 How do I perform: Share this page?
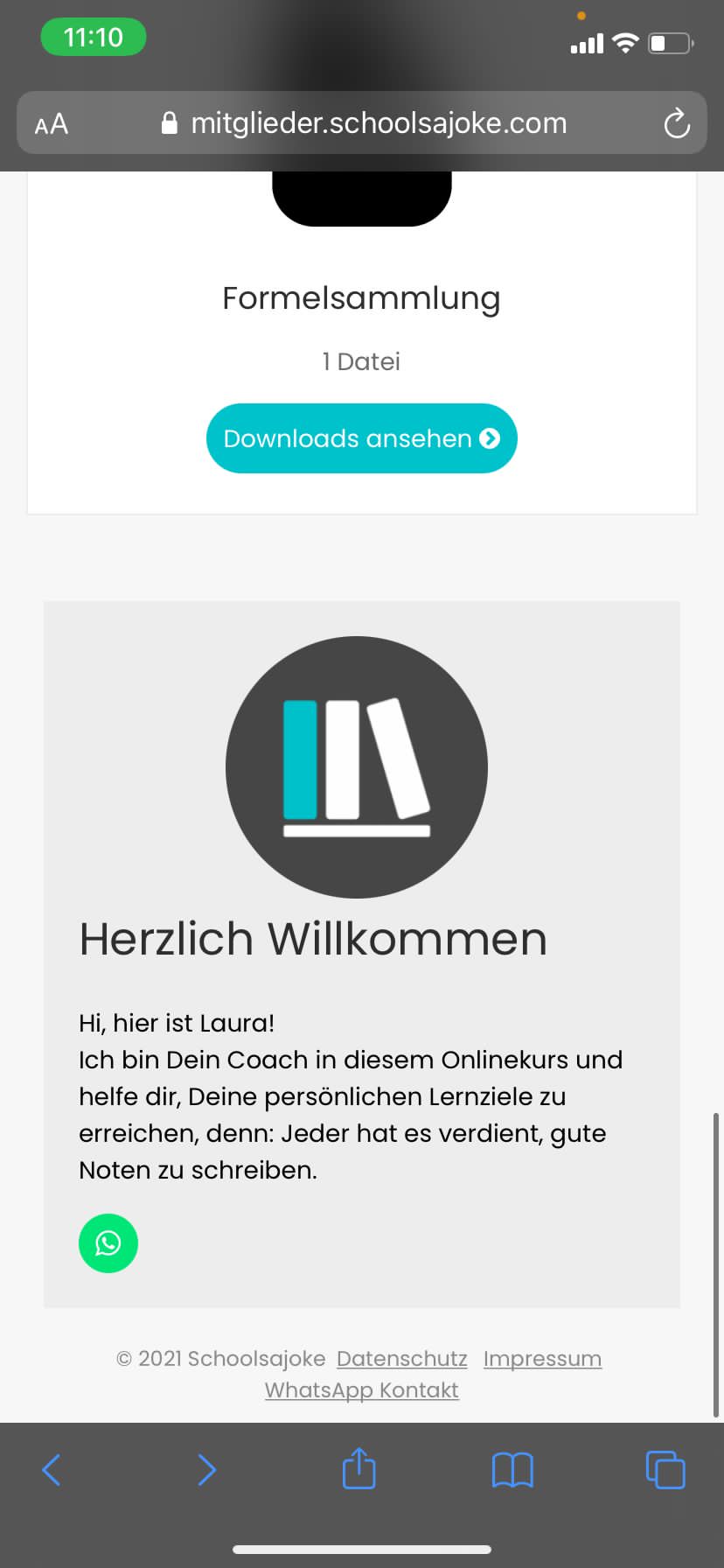click(x=359, y=1468)
